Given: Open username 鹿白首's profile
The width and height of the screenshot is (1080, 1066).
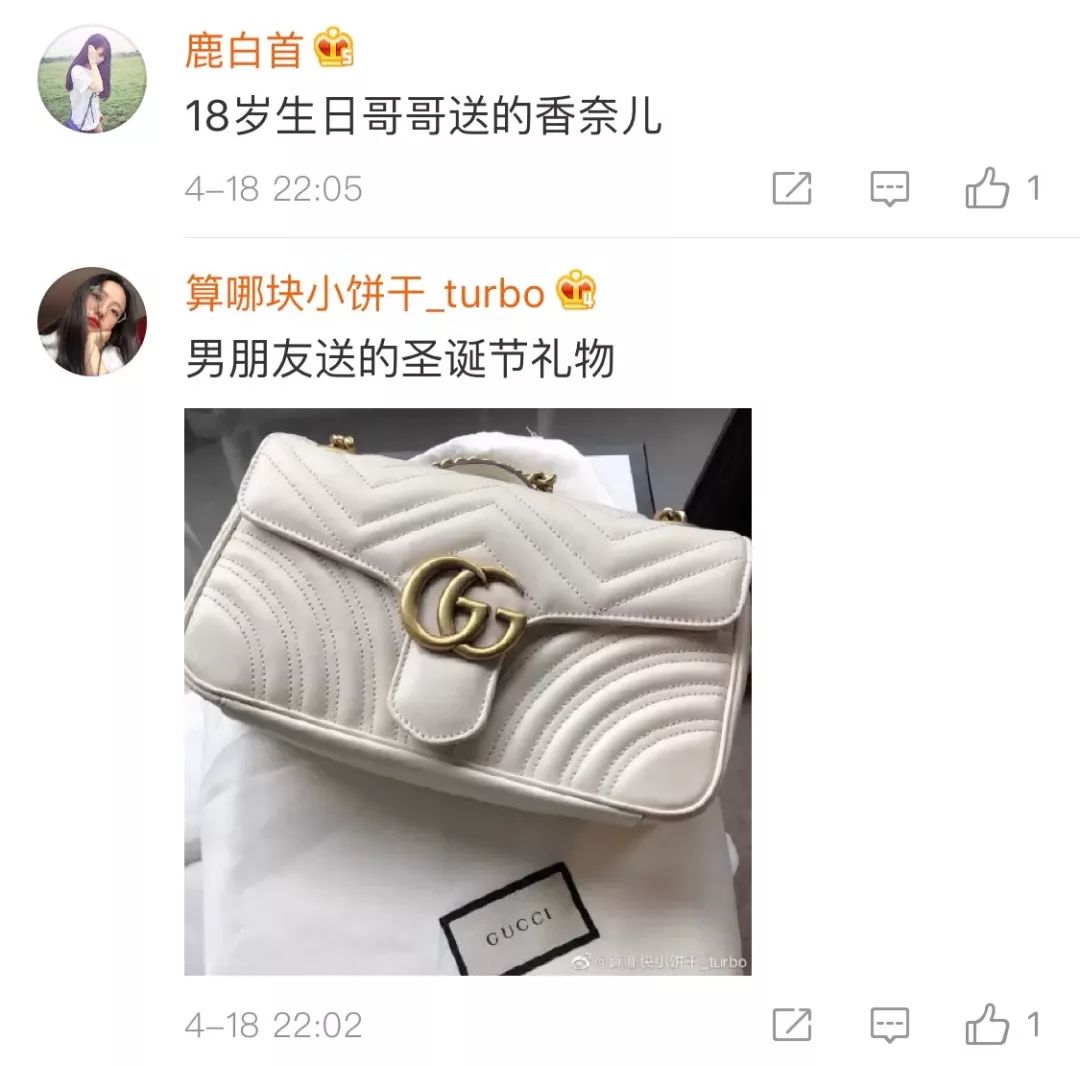Looking at the screenshot, I should click(244, 50).
